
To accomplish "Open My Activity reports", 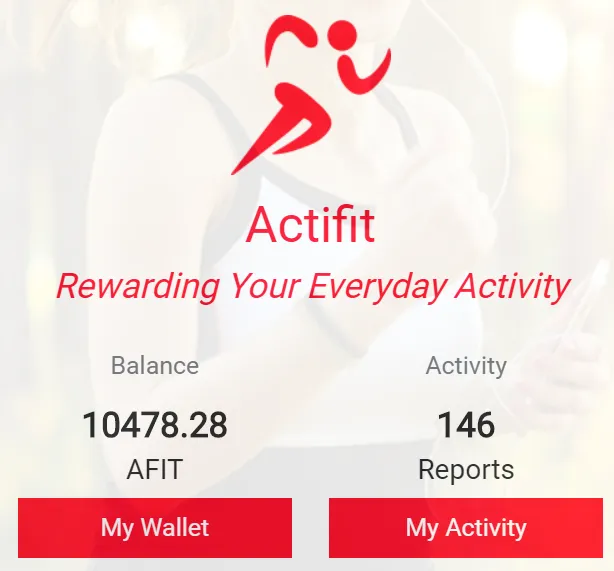I will tap(466, 527).
